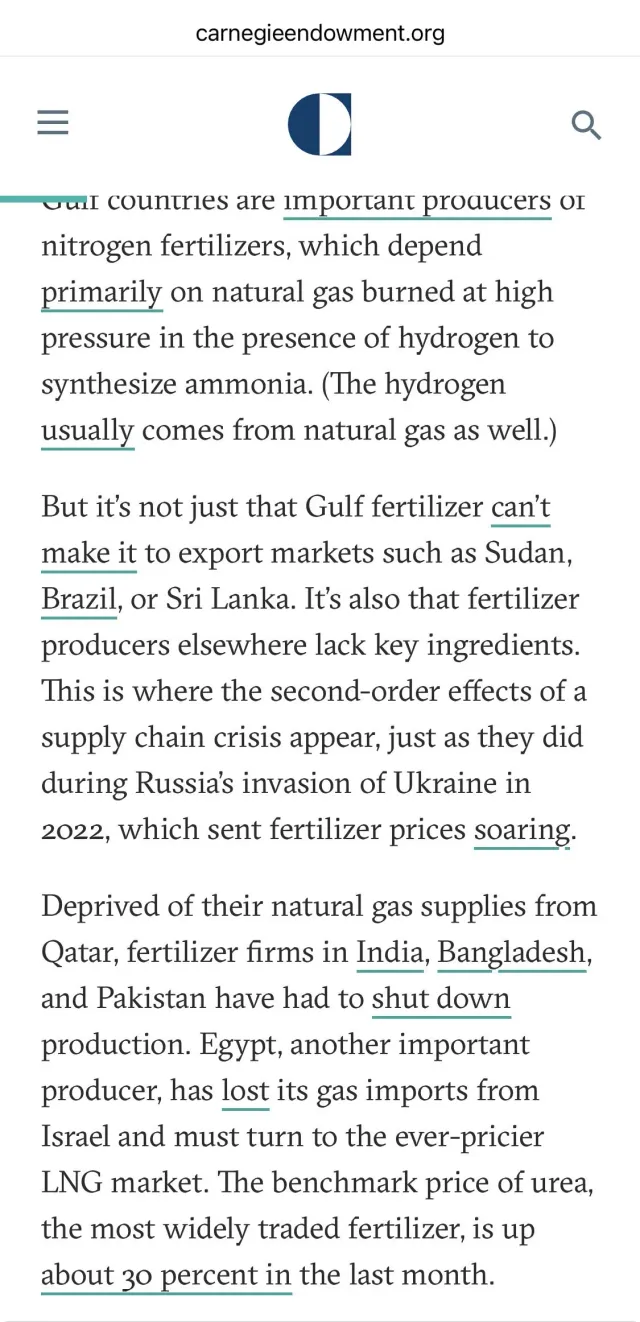The image size is (640, 1322).
Task: Open the "about 30 percent in" link
Action: click(166, 1274)
